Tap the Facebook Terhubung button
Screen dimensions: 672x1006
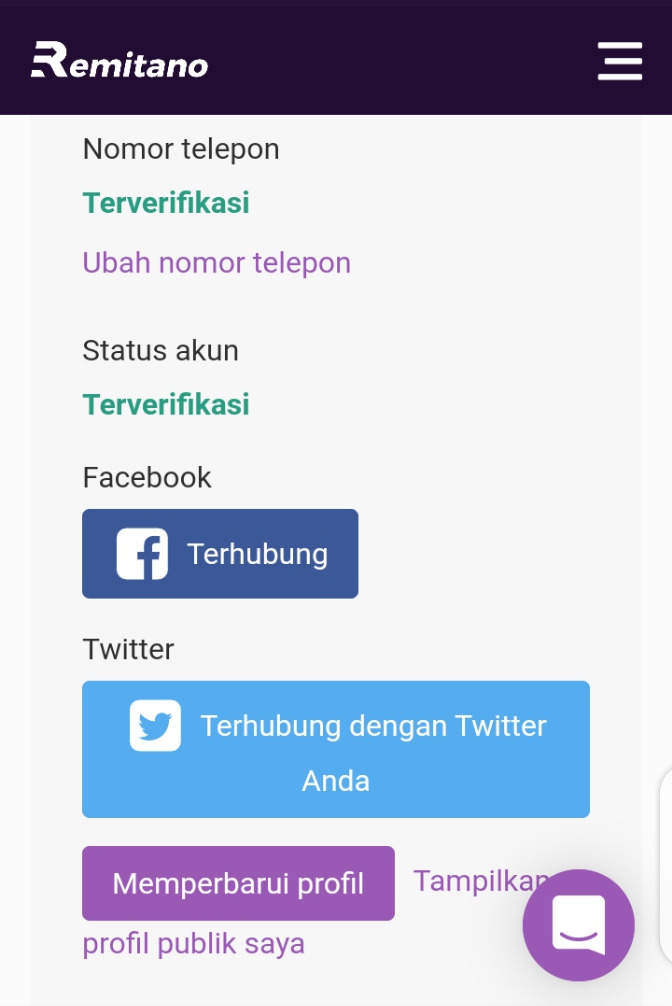click(x=220, y=554)
